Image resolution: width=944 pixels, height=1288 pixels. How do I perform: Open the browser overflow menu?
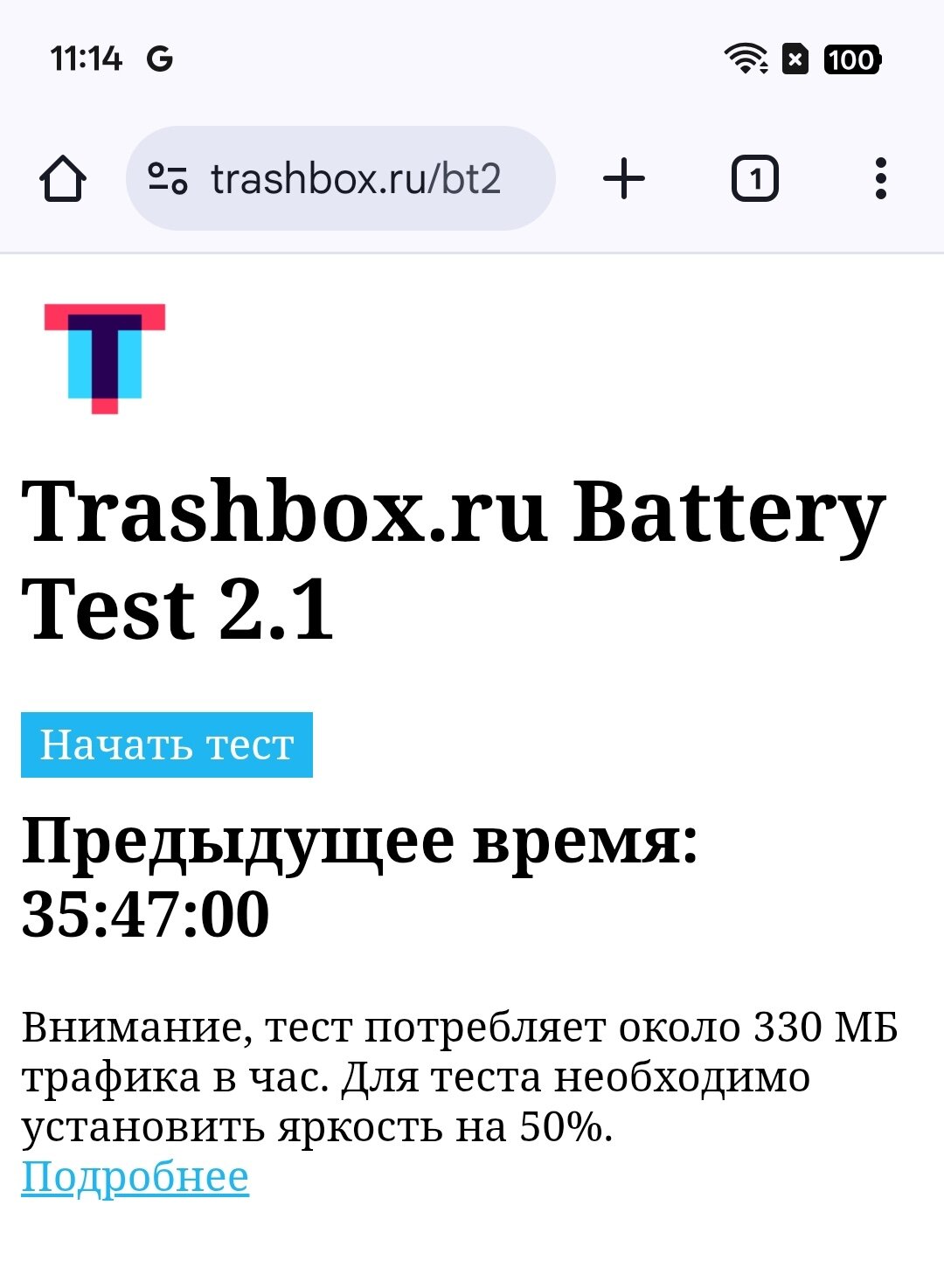880,179
